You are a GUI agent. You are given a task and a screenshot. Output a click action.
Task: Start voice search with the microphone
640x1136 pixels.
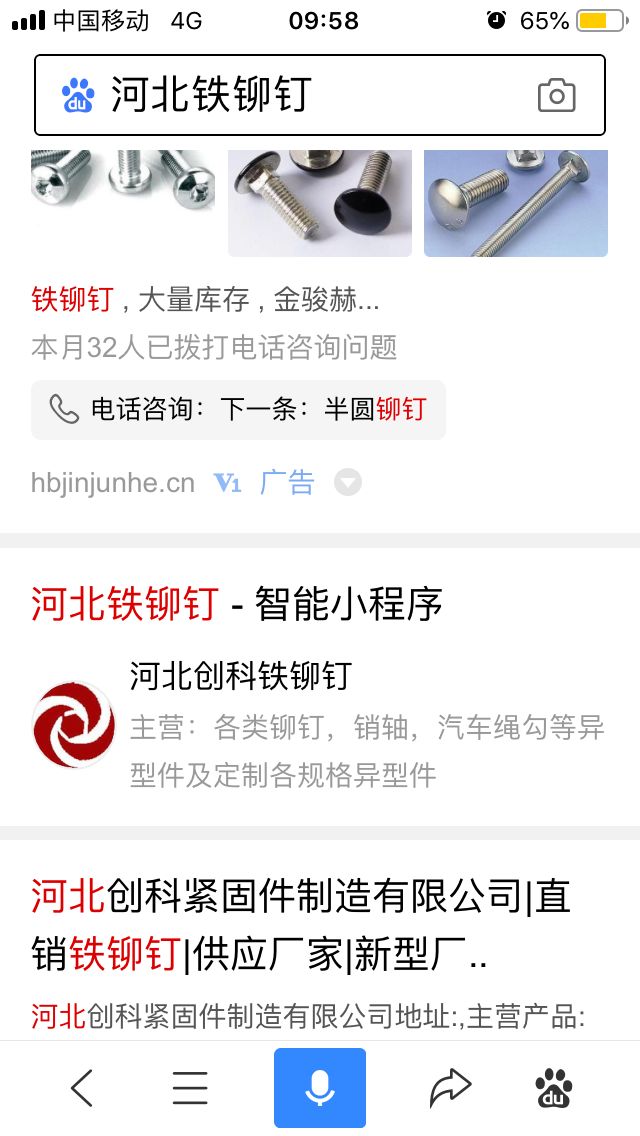click(x=320, y=1087)
